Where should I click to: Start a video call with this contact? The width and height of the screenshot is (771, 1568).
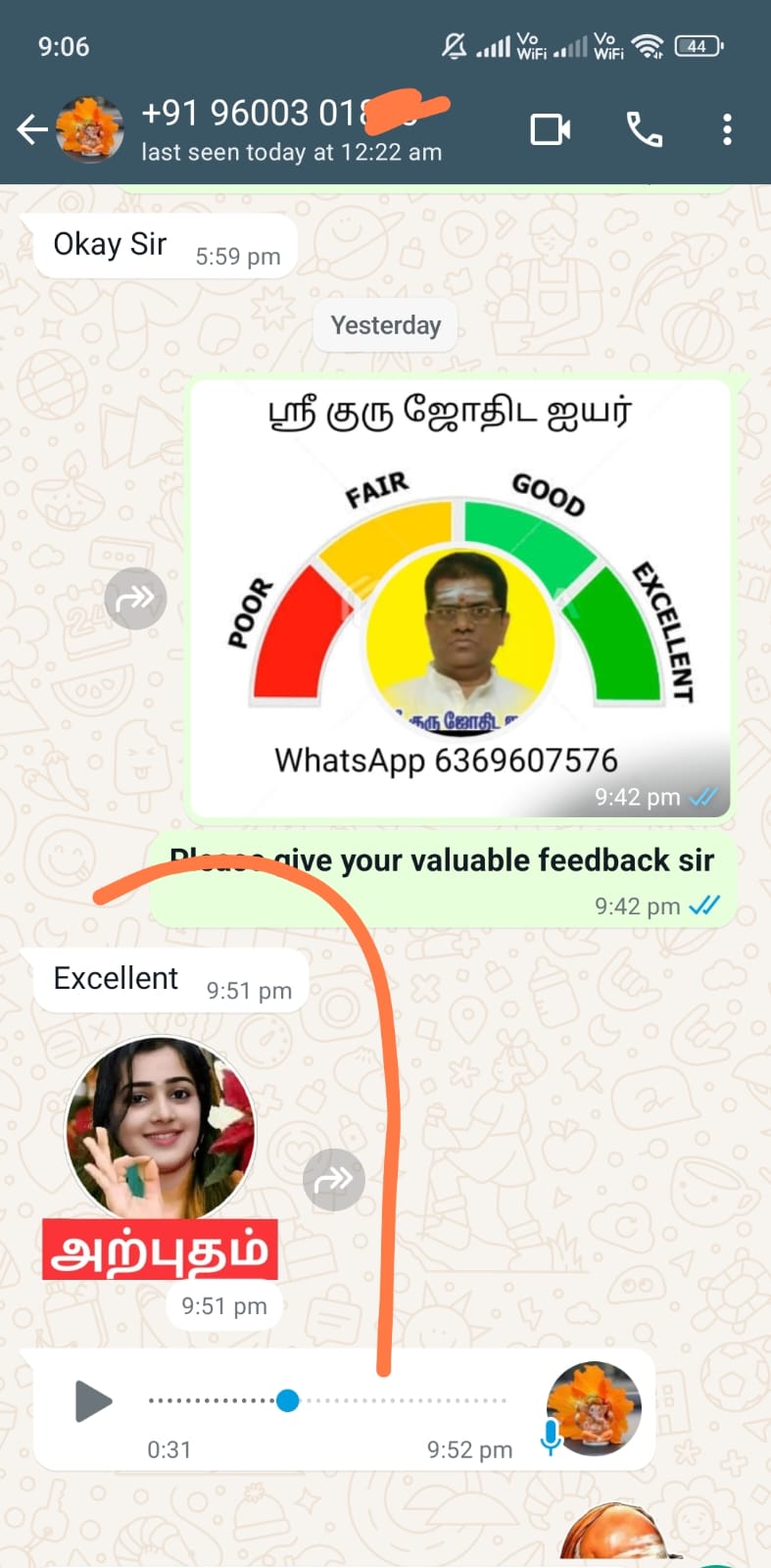[550, 129]
